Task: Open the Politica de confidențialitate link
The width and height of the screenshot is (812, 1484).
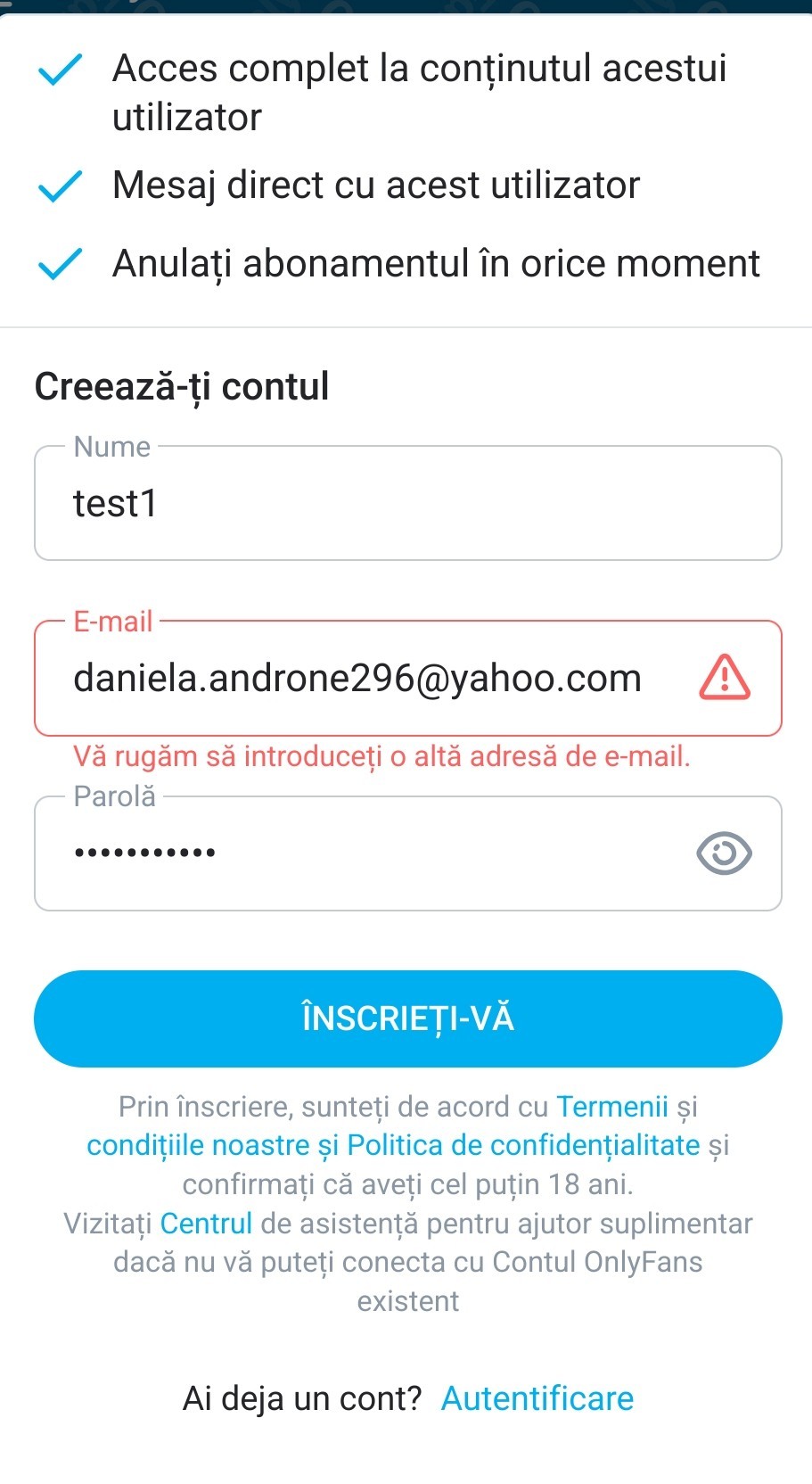Action: [523, 1145]
